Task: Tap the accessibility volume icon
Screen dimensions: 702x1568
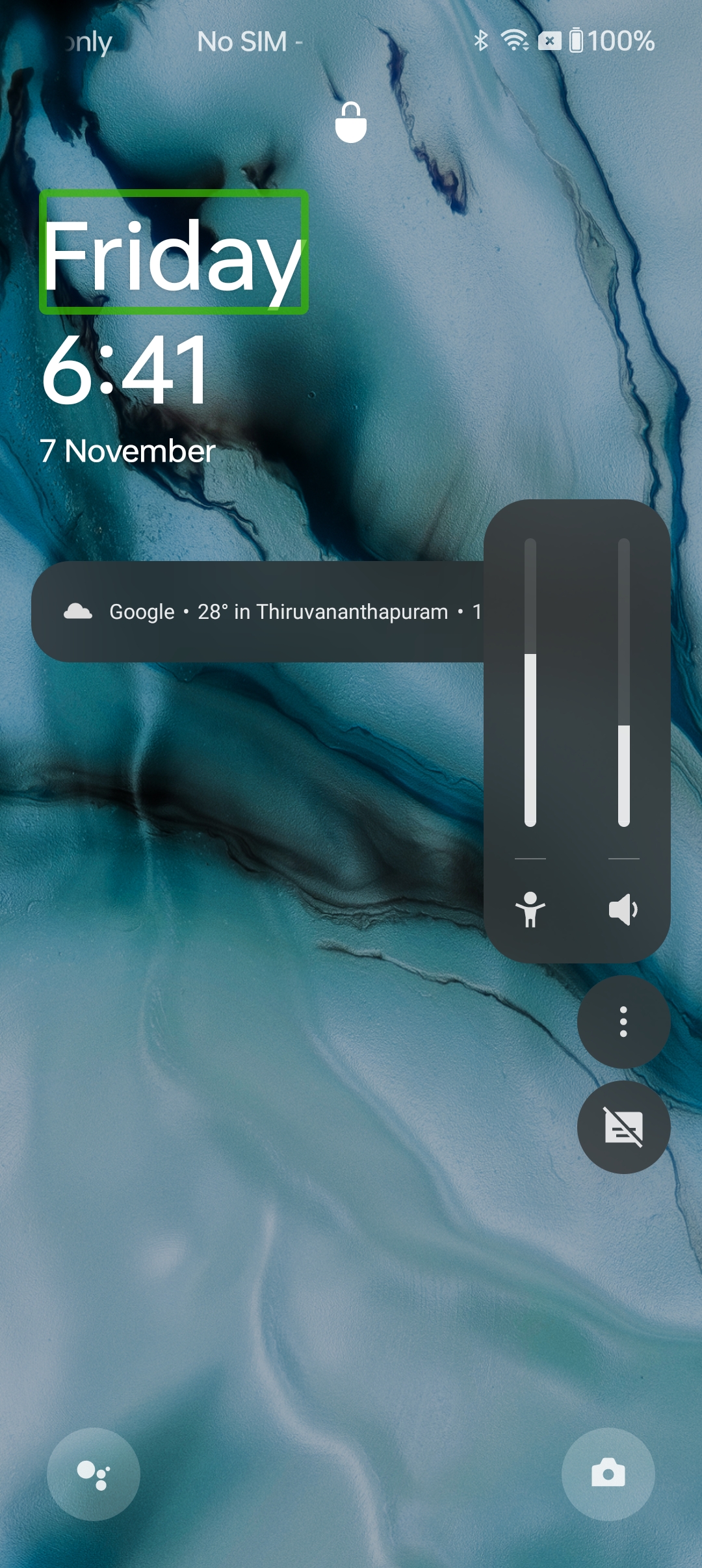Action: pos(530,909)
